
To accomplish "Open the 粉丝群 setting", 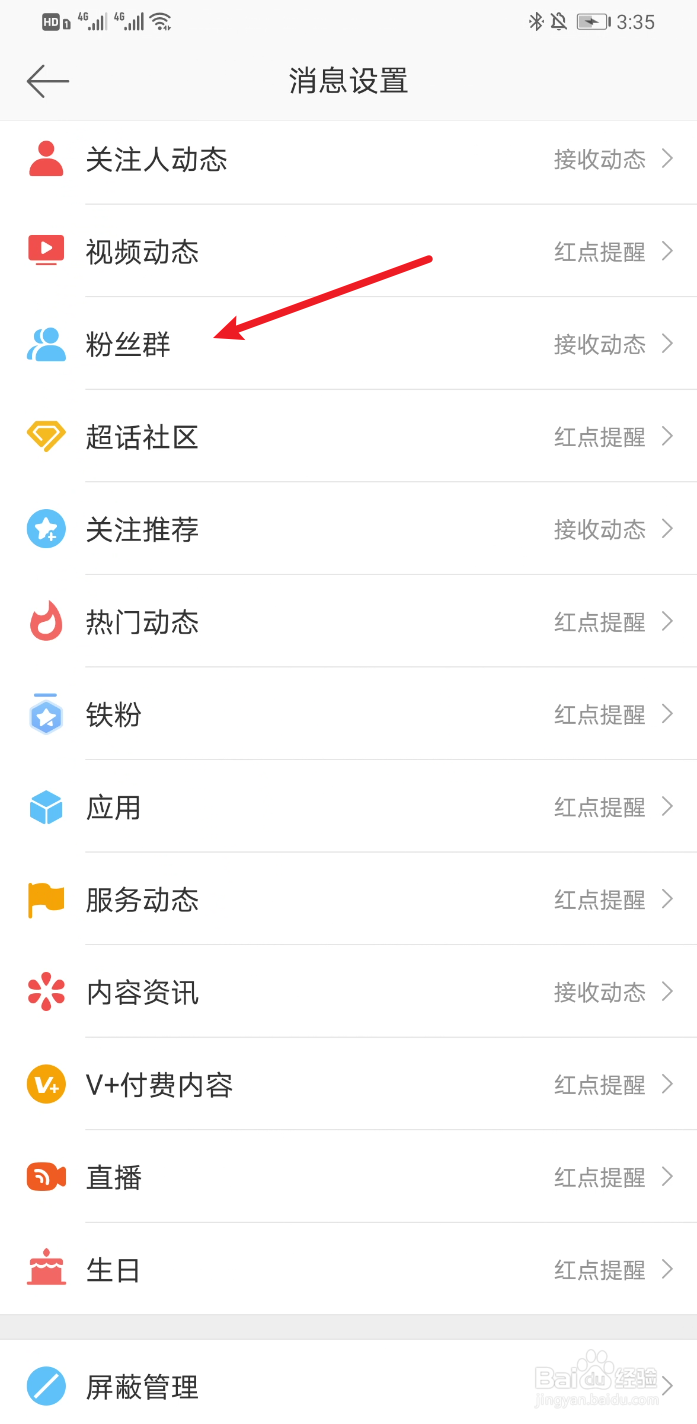I will coord(348,344).
